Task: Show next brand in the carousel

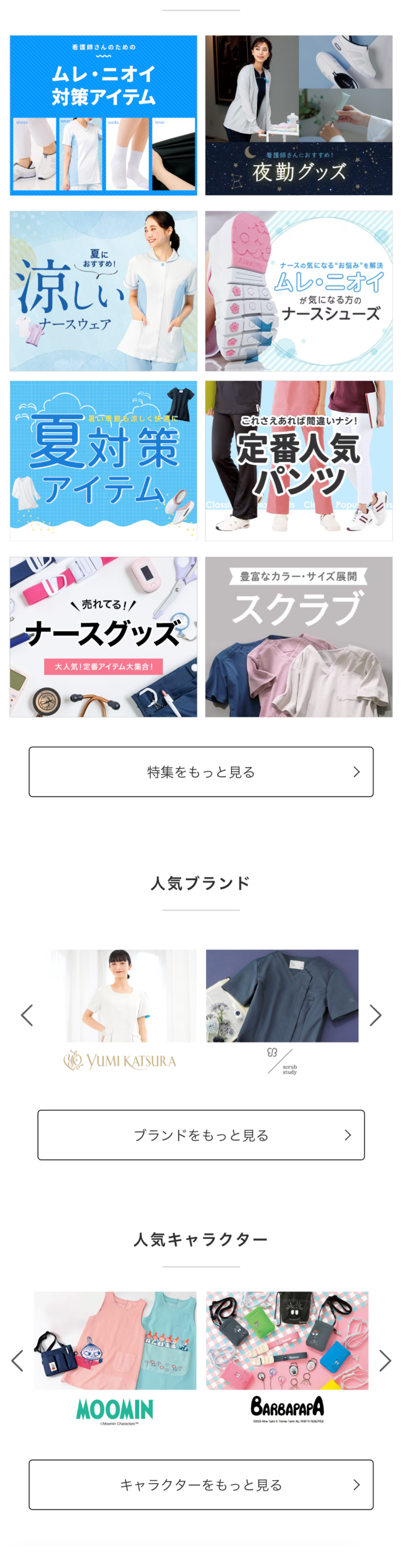Action: (x=375, y=1015)
